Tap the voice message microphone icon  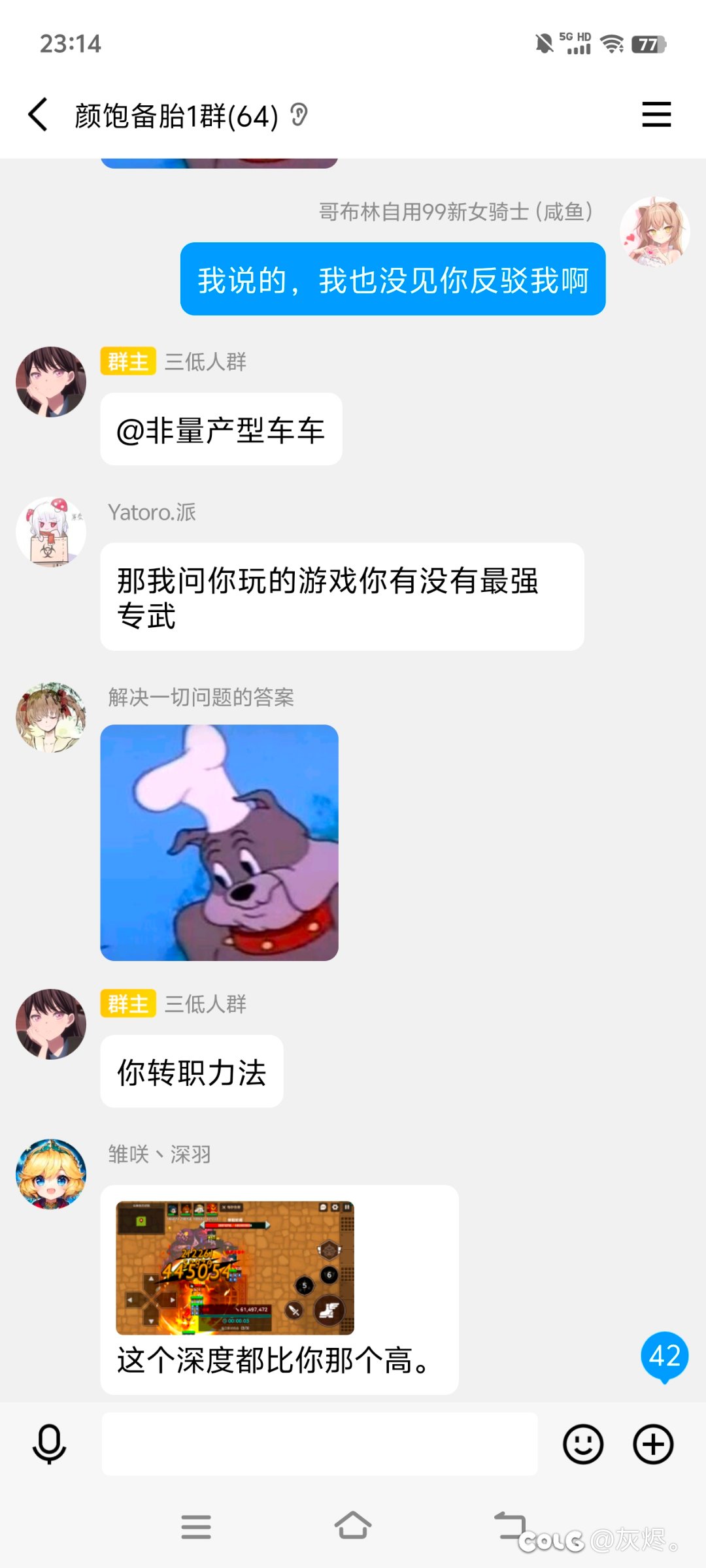49,1444
